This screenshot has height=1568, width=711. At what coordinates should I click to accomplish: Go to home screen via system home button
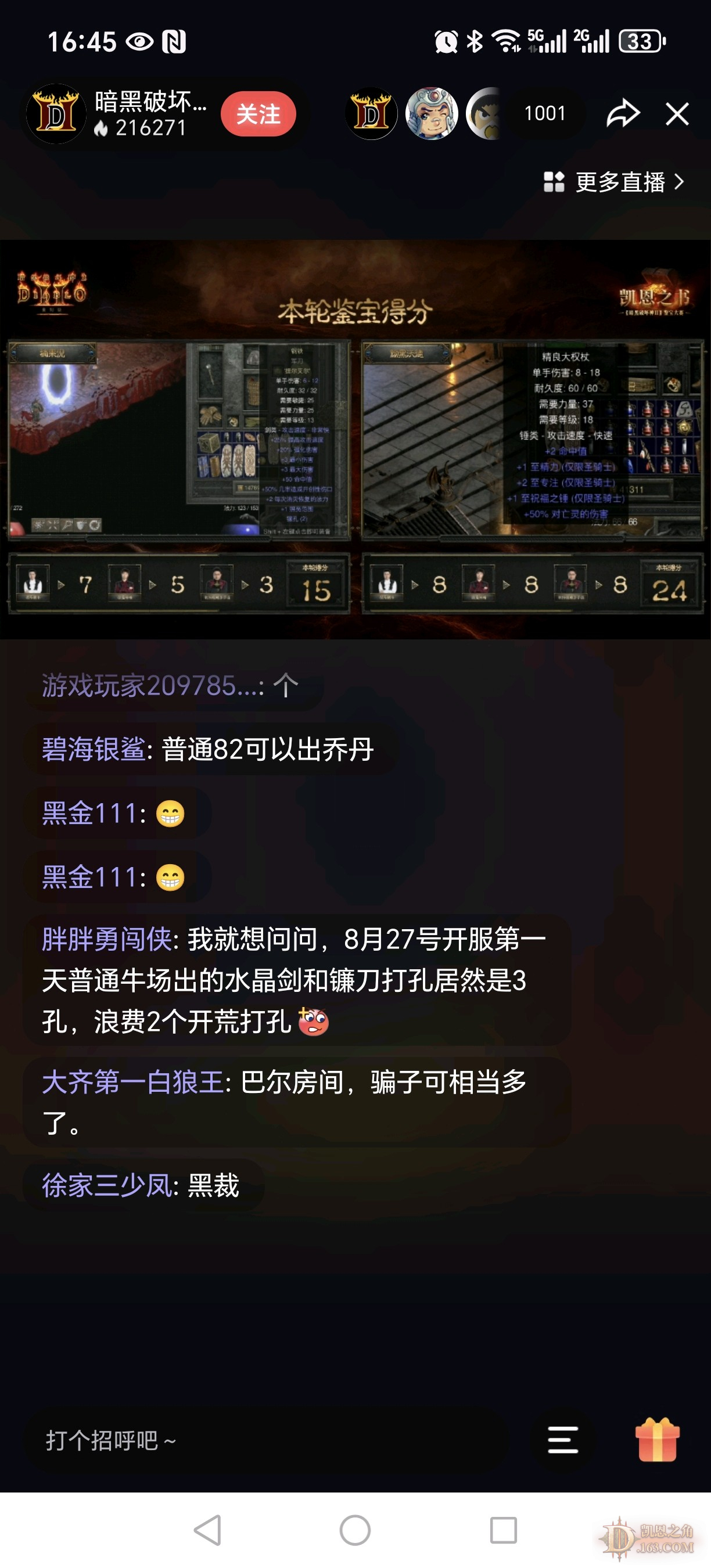[355, 1530]
